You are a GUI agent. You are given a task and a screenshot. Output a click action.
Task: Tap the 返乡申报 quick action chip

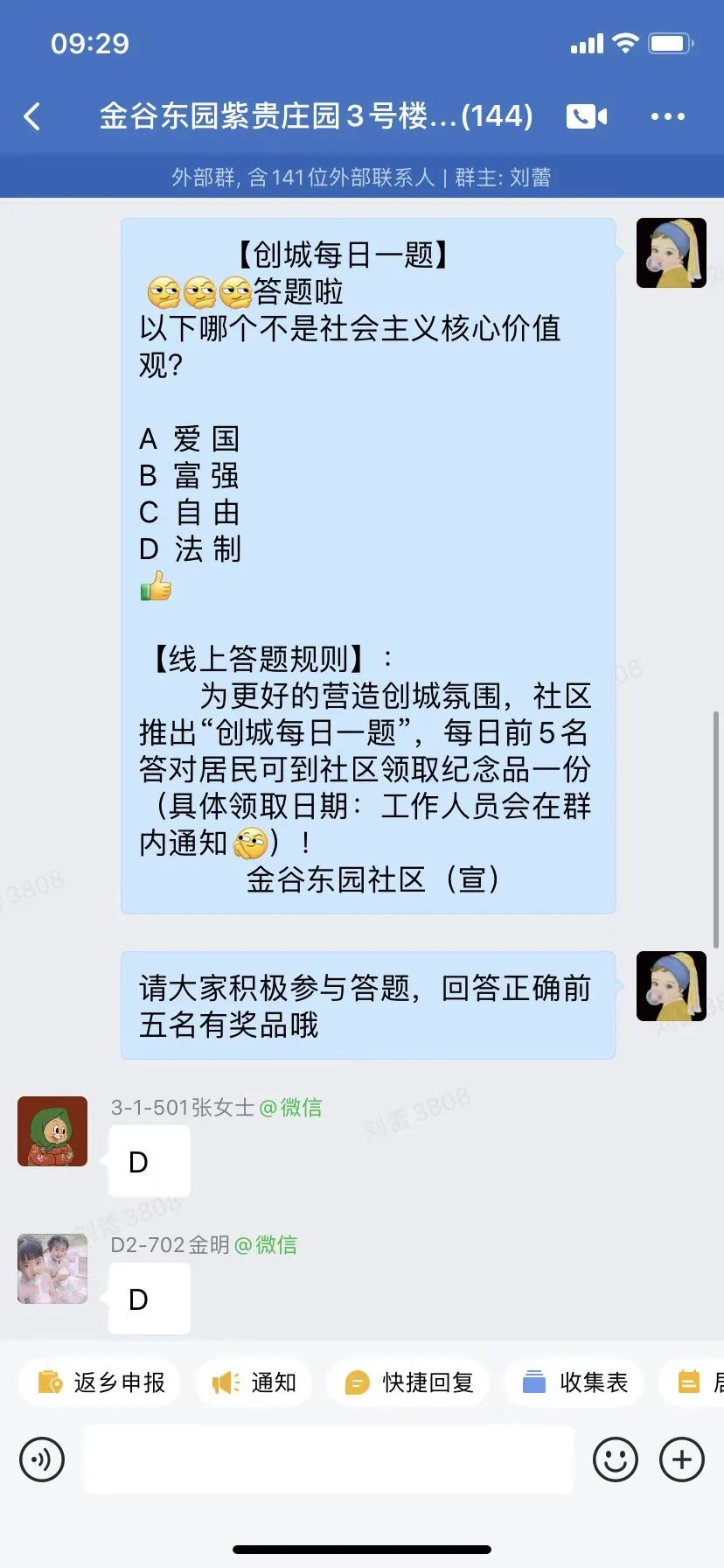(101, 1382)
